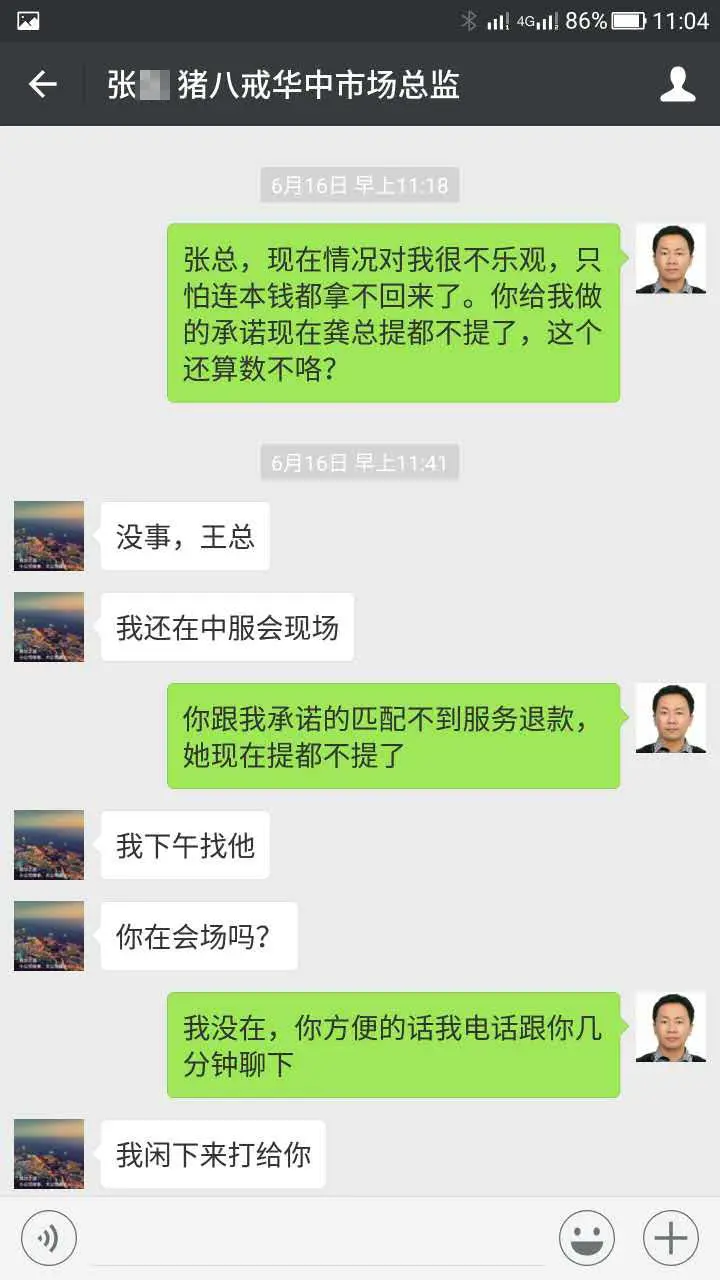The width and height of the screenshot is (720, 1280).
Task: Tap the message text input field
Action: 318,1238
